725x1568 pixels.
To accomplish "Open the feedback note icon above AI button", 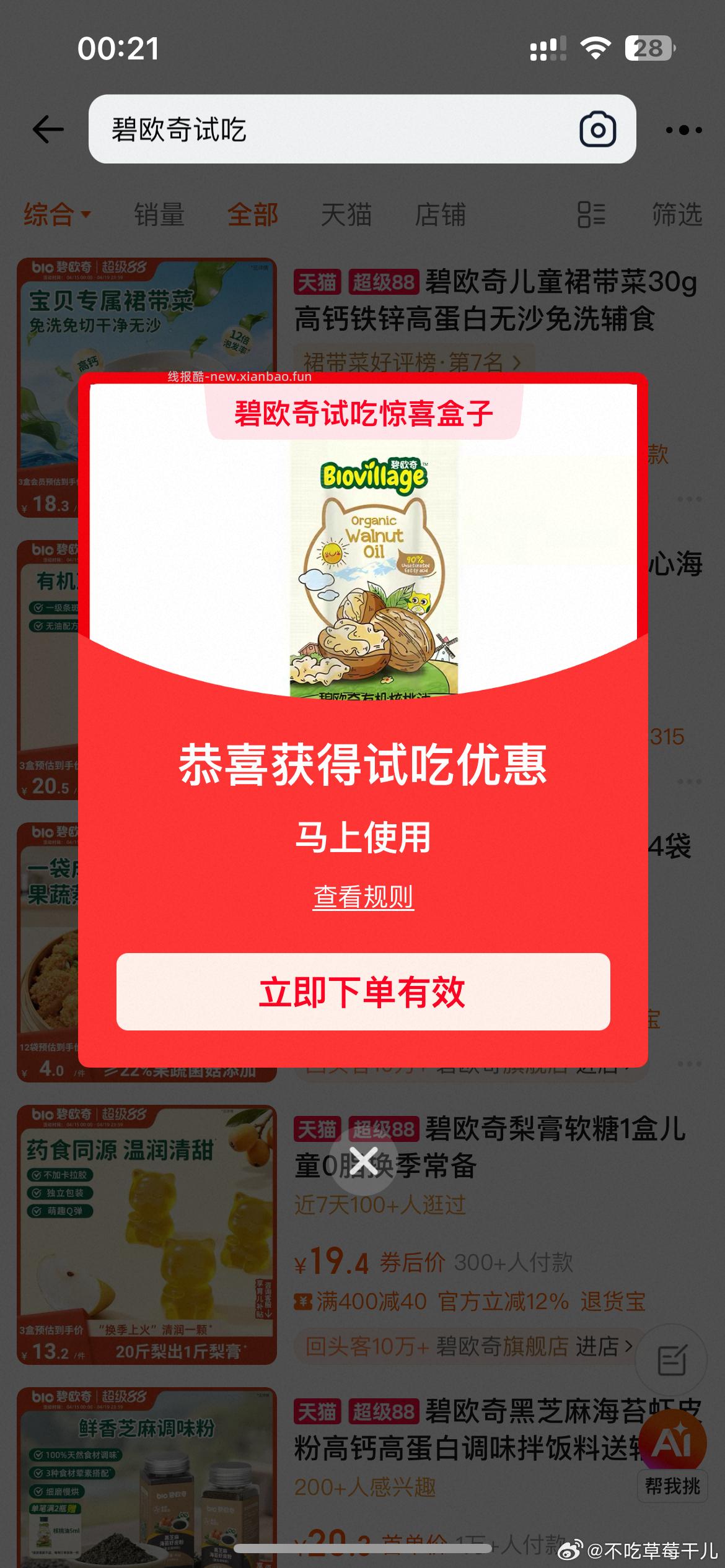I will [x=671, y=1361].
